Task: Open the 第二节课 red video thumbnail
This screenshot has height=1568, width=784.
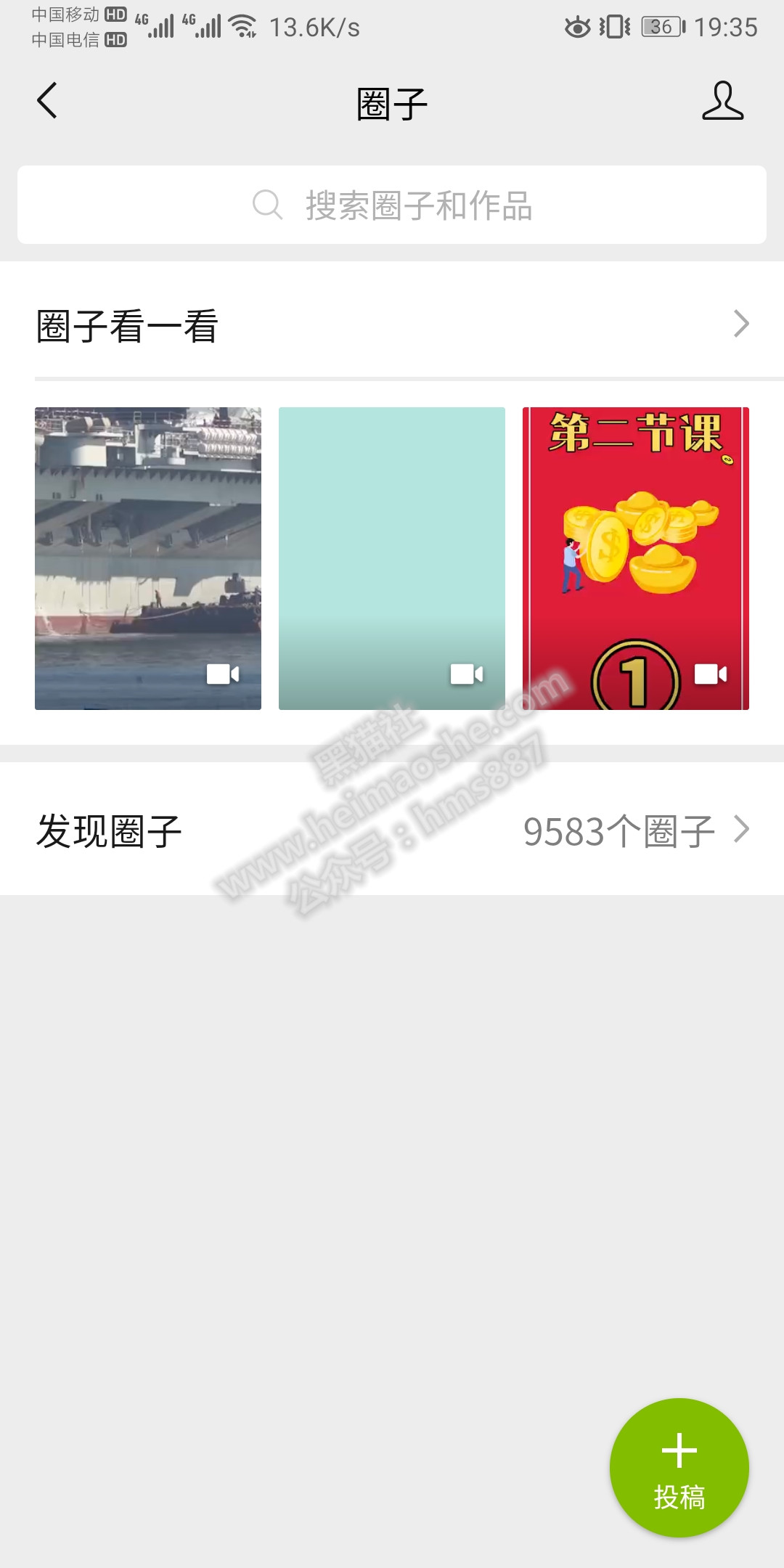Action: pos(636,558)
